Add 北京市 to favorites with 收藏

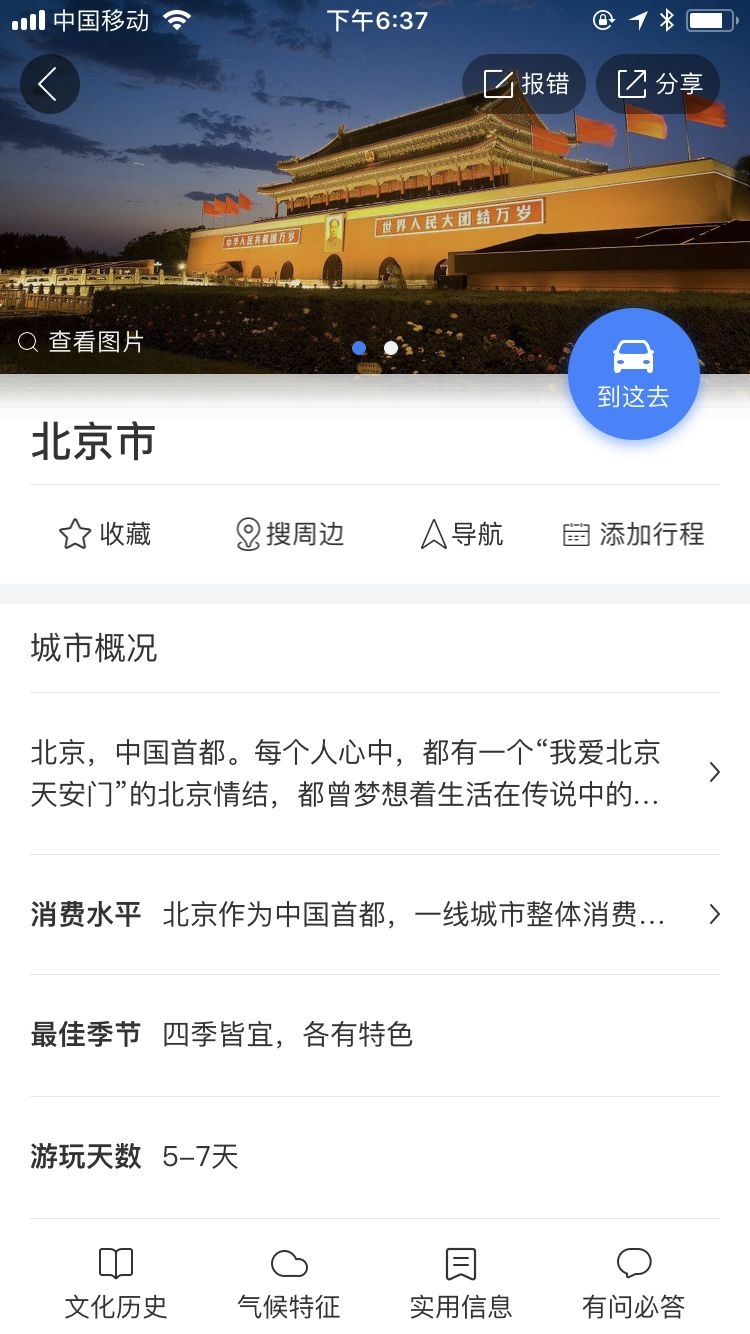pos(105,534)
